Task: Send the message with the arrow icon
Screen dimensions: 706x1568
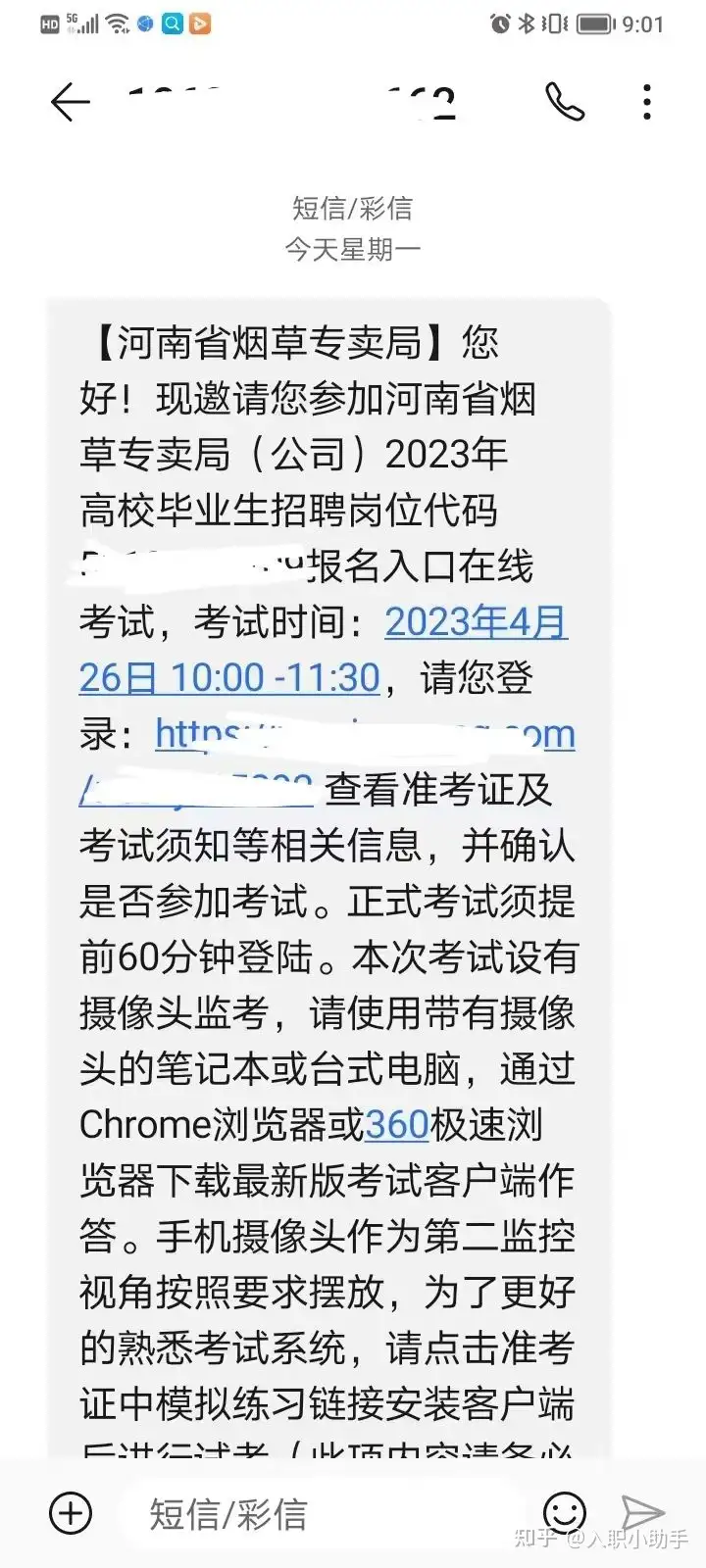Action: coord(642,1512)
